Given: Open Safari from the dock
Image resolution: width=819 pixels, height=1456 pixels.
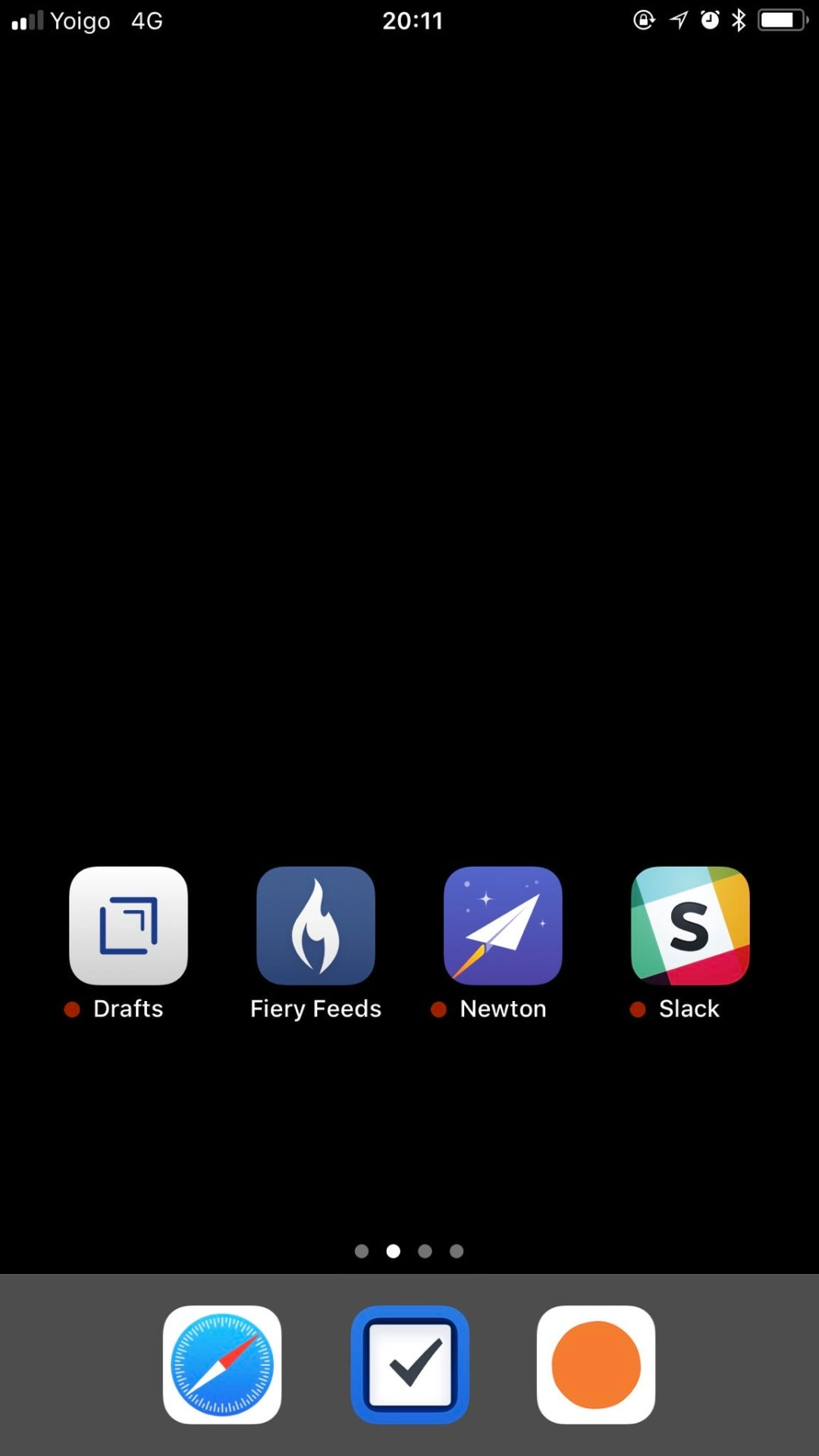Looking at the screenshot, I should click(222, 1364).
